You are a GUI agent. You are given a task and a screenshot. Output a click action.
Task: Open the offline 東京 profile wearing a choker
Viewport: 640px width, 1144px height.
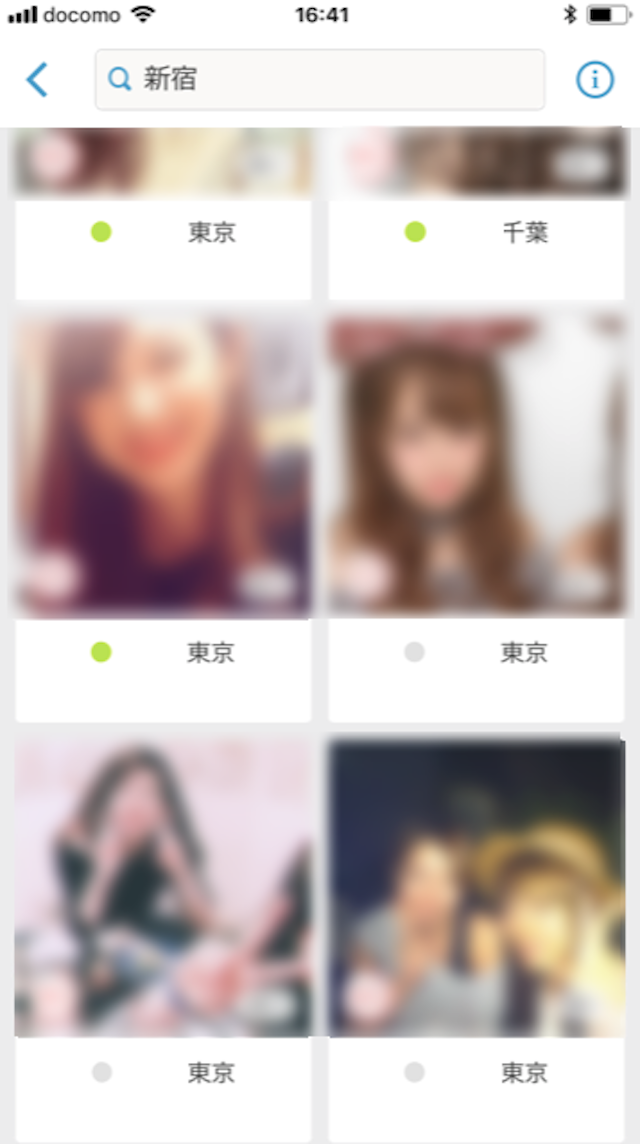pos(476,468)
